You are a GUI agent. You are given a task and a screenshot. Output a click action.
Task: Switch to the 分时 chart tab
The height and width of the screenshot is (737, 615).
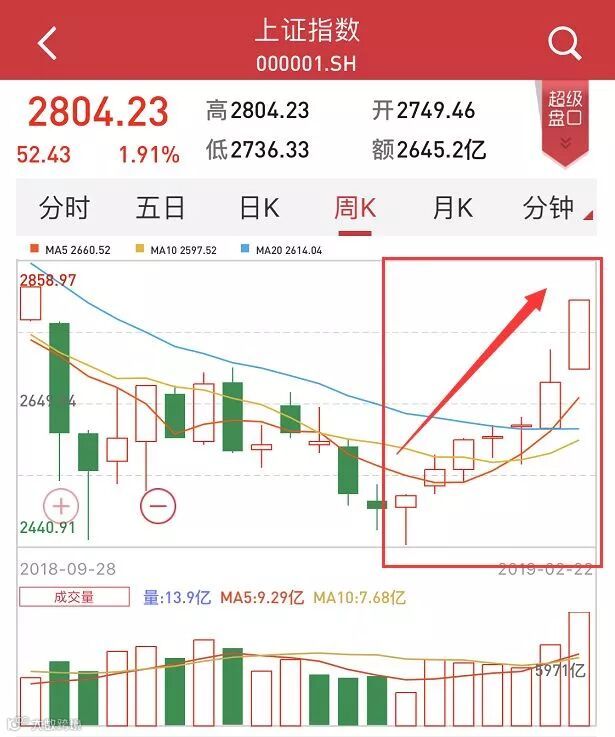64,207
